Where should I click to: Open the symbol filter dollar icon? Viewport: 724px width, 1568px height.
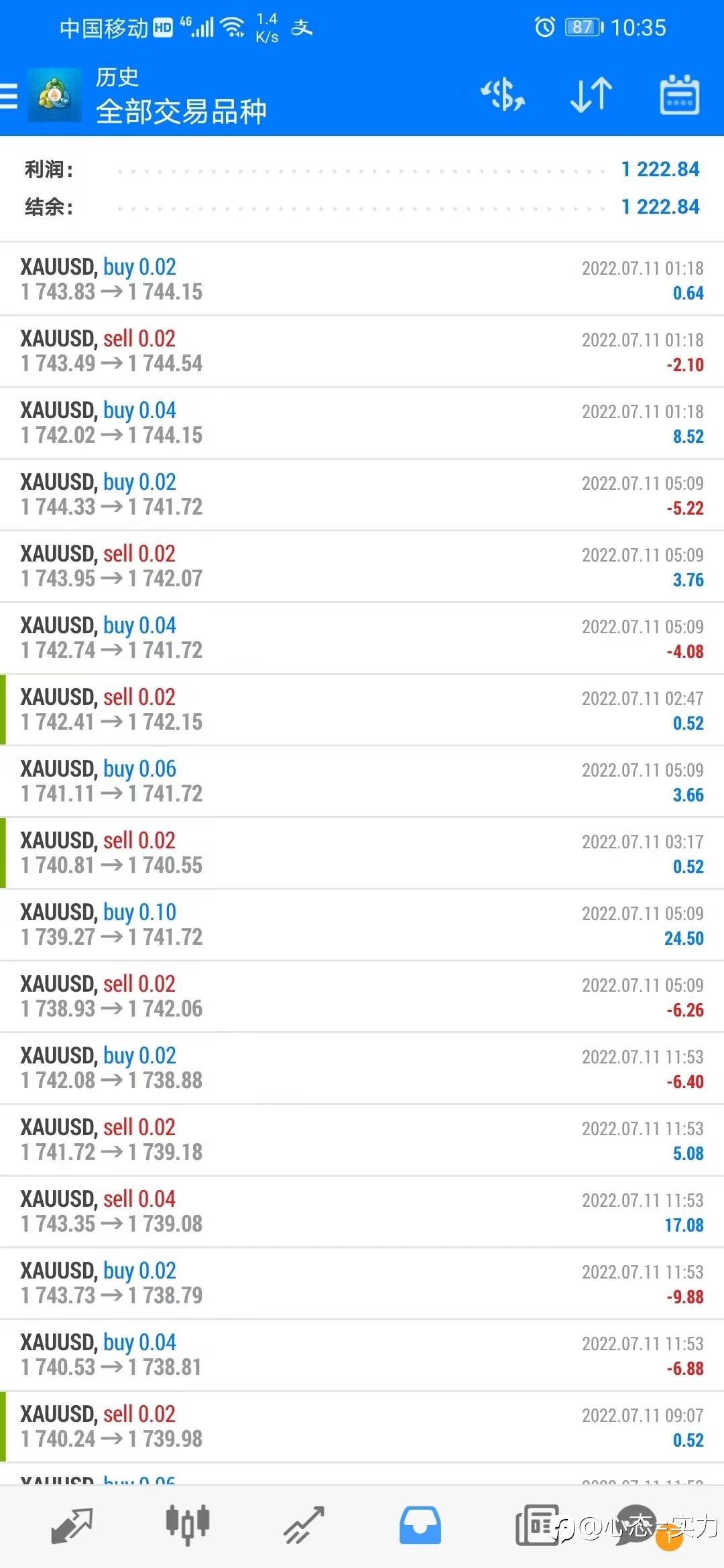click(x=503, y=94)
